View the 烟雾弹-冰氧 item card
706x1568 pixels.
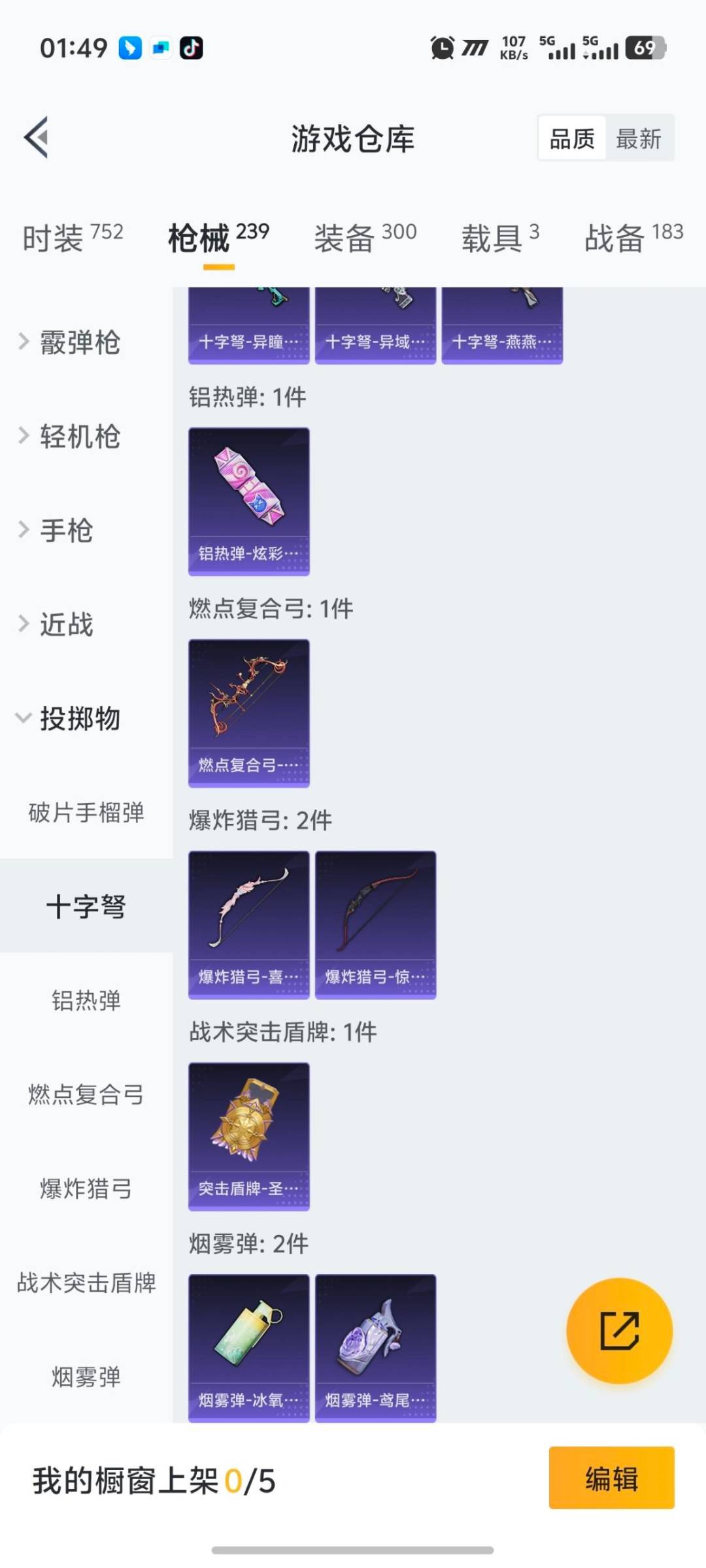coord(249,1348)
